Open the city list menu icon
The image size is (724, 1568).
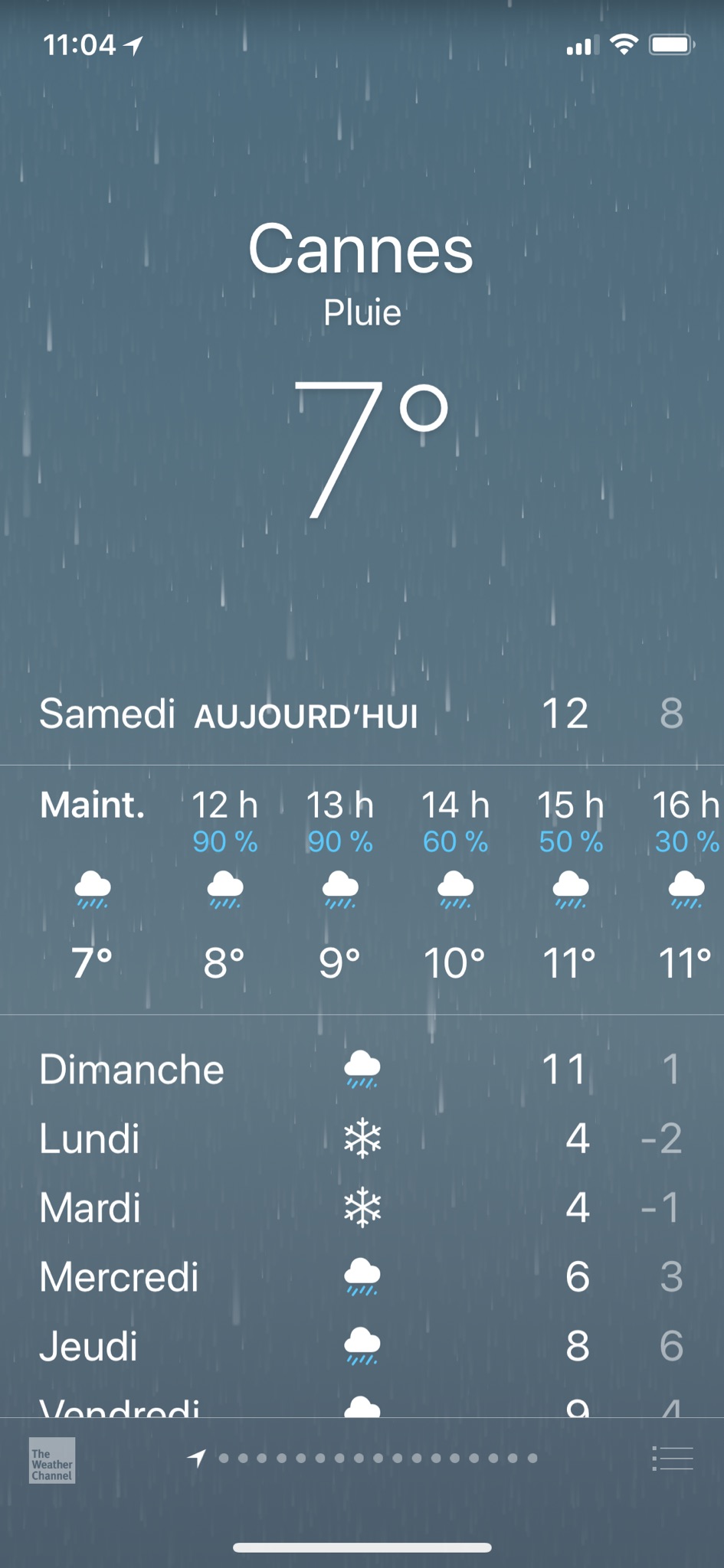point(673,1459)
